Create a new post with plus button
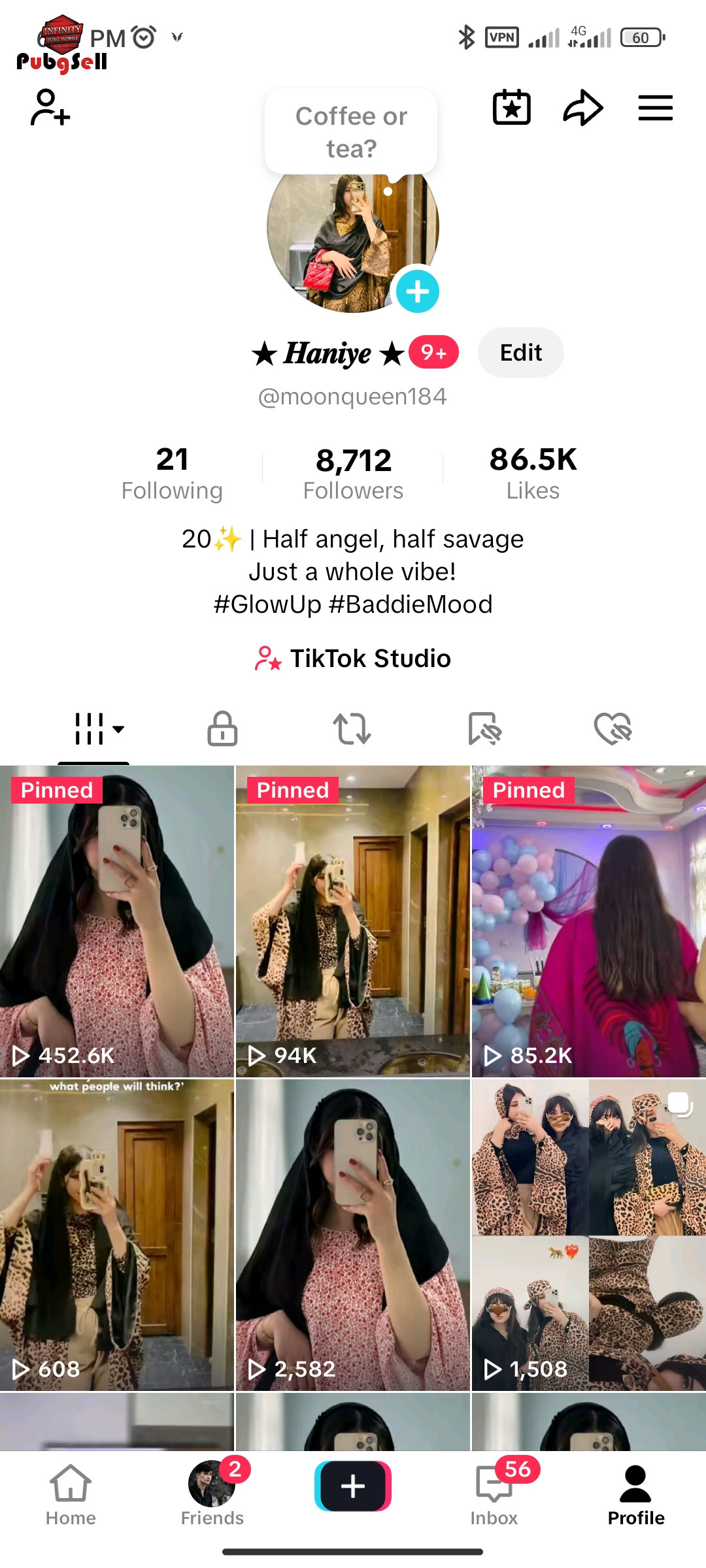Screen dimensions: 706x1568 (353, 1486)
